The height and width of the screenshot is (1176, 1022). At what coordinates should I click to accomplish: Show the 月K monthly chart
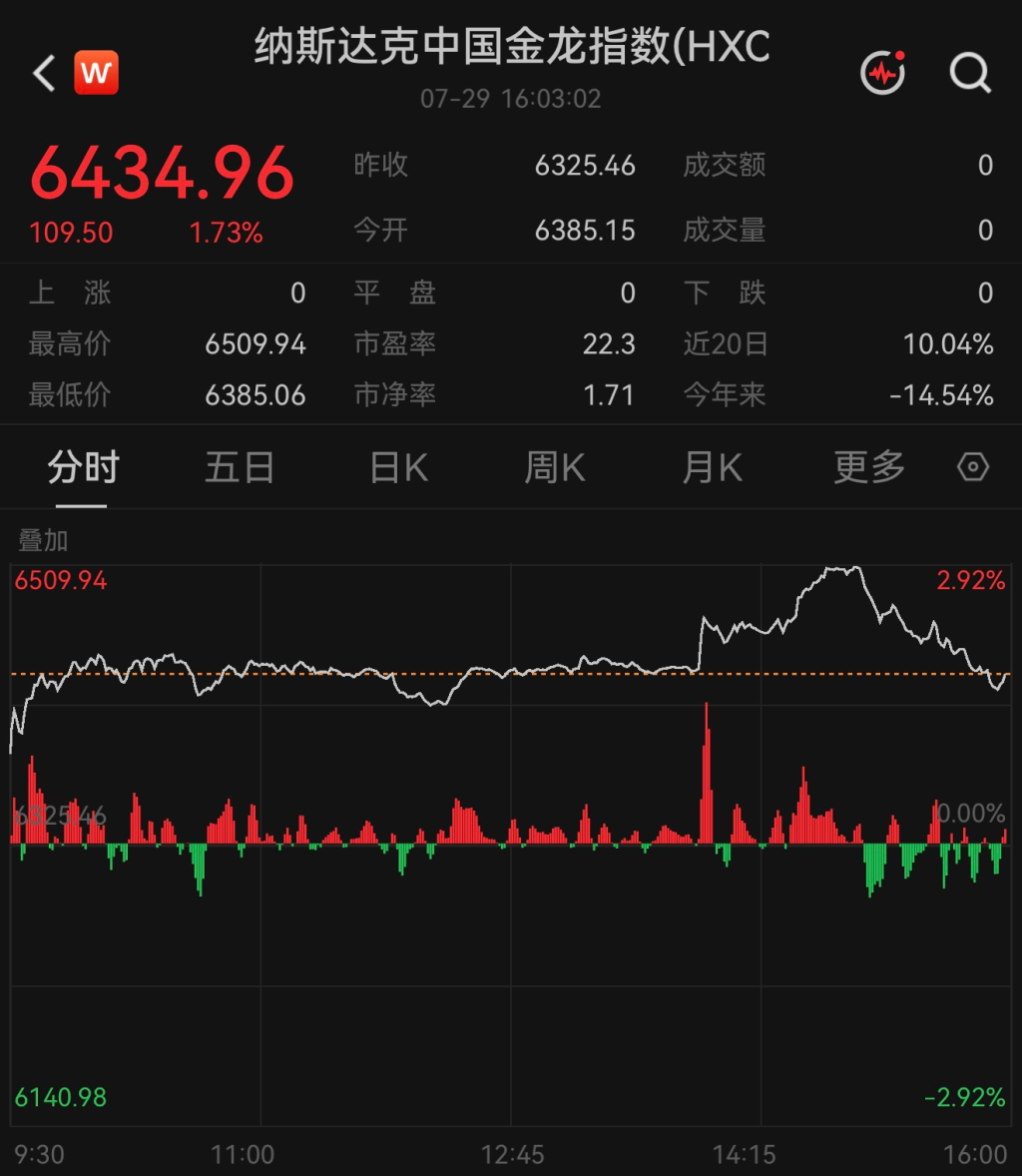click(x=712, y=467)
